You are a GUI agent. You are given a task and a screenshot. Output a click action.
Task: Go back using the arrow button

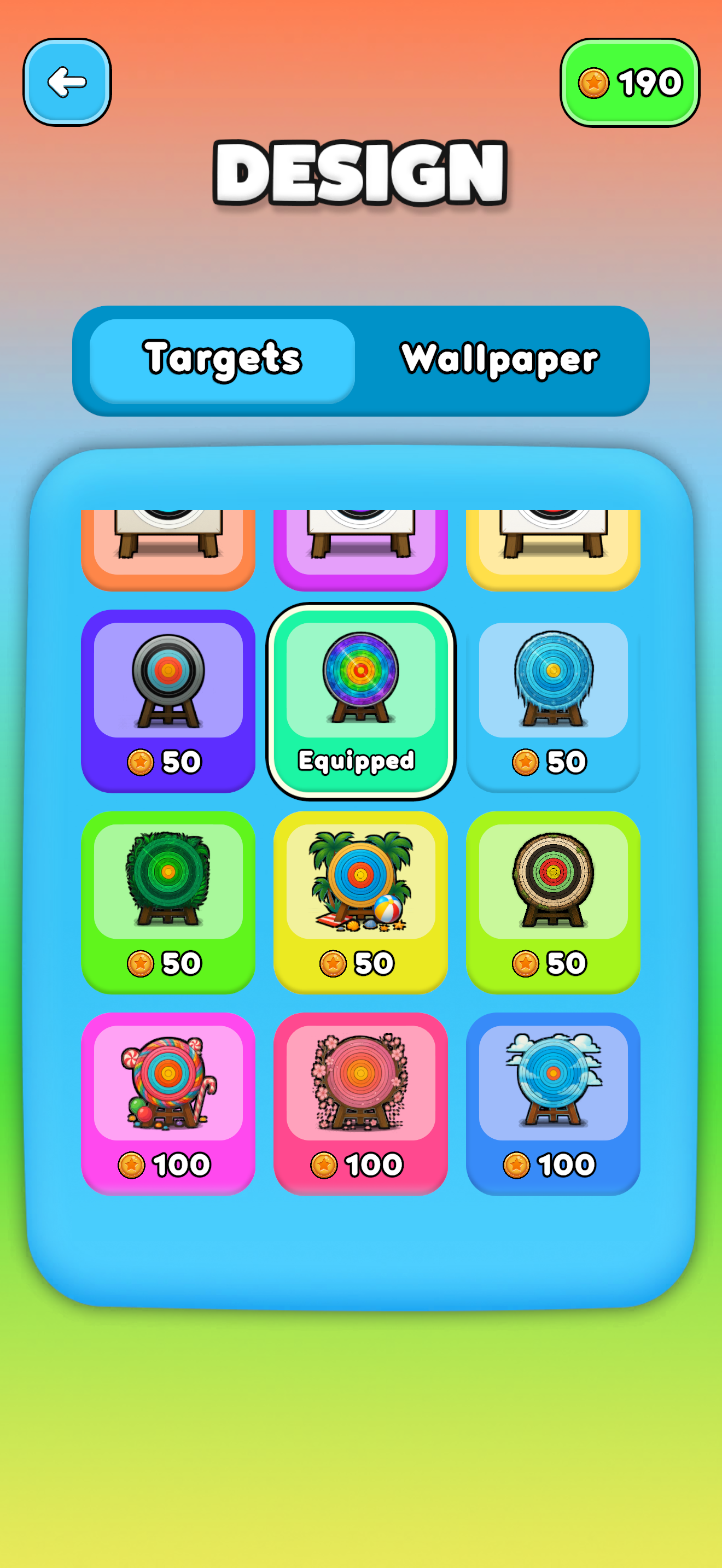(67, 82)
